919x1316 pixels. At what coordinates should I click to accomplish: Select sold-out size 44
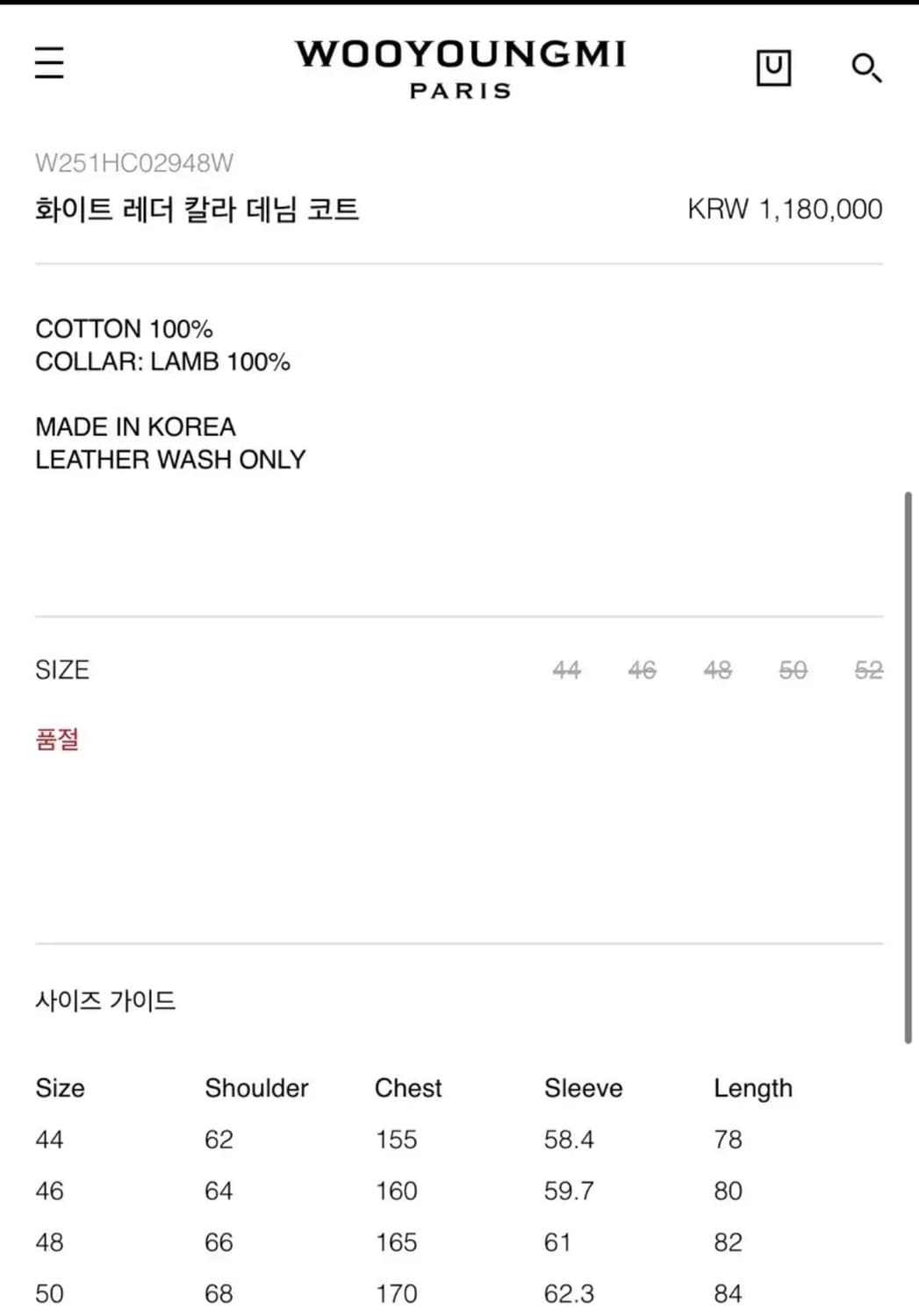567,669
